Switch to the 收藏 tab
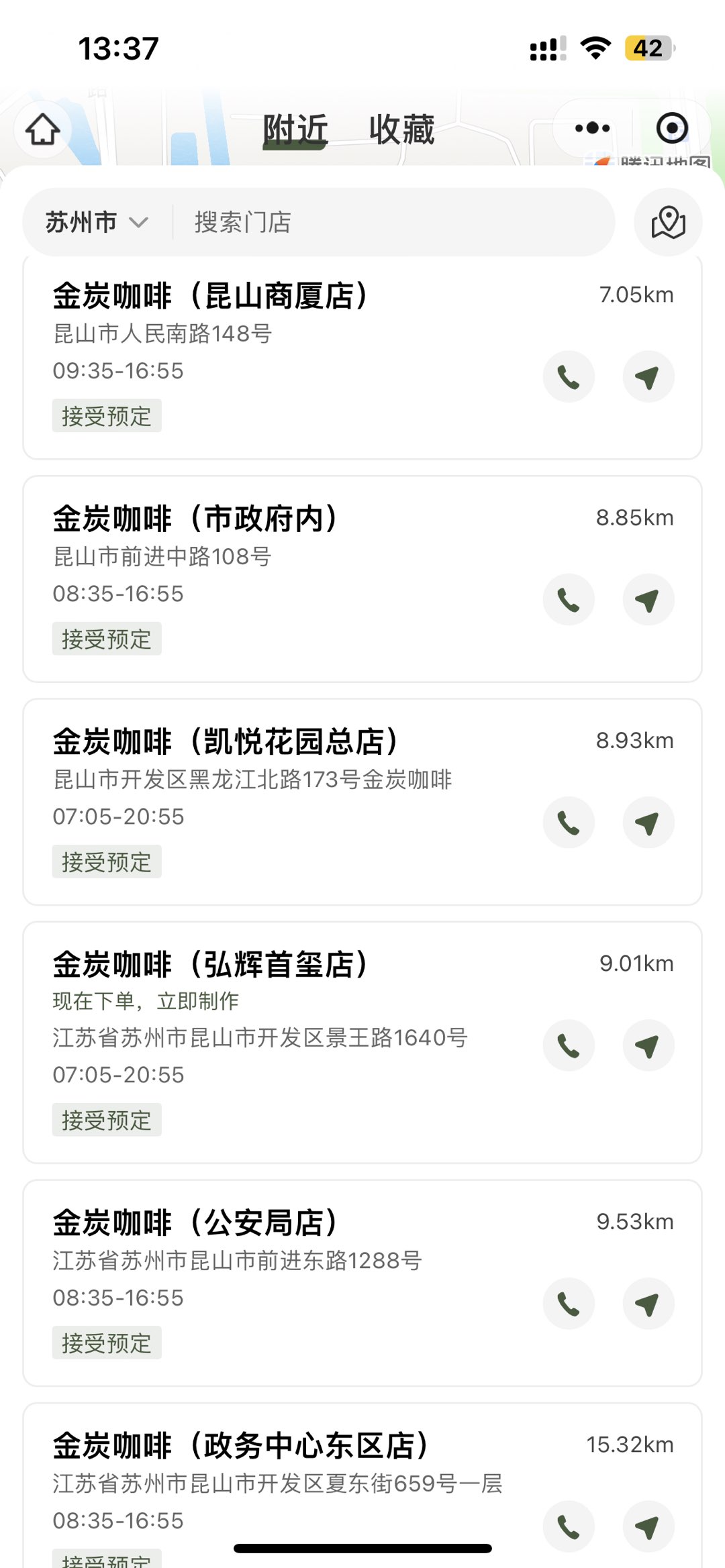The width and height of the screenshot is (725, 1568). click(401, 129)
